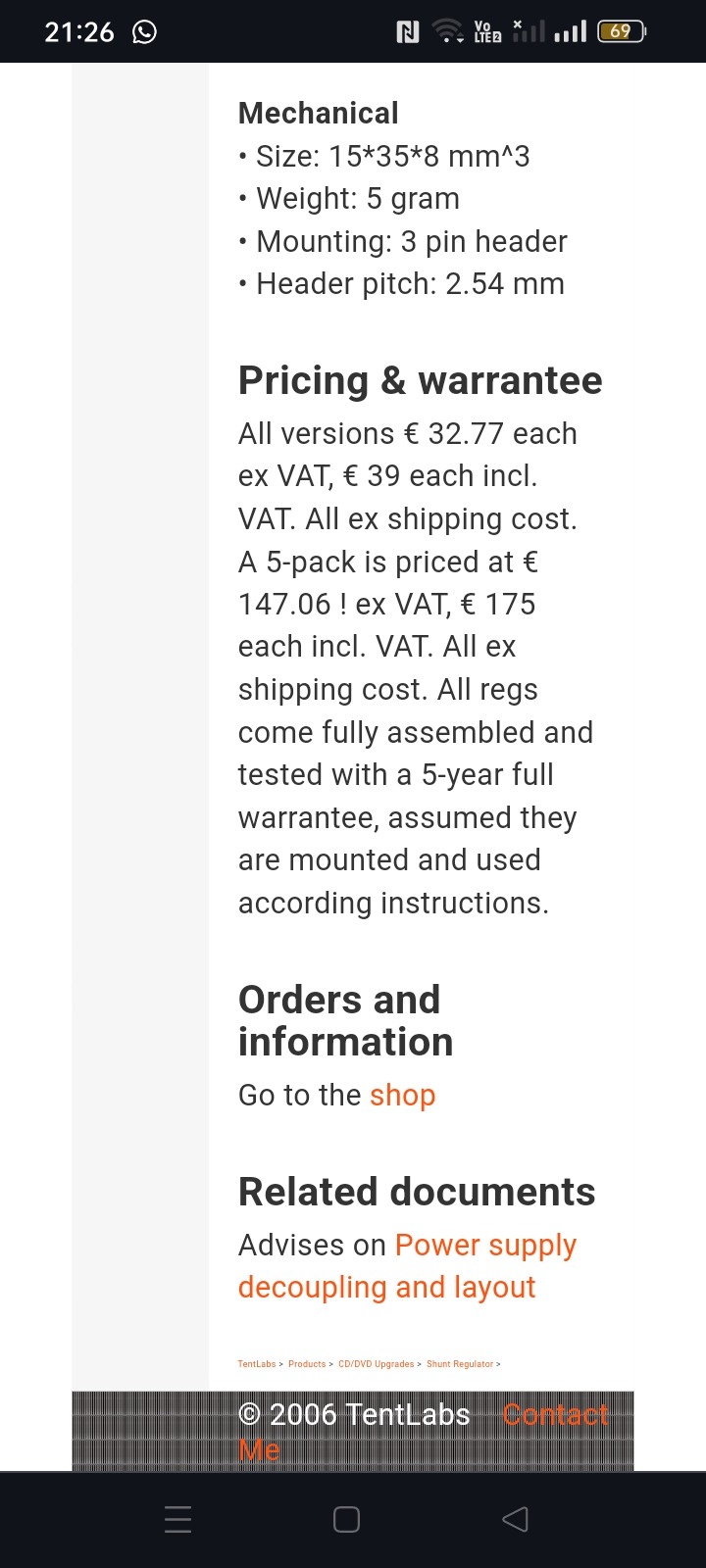The width and height of the screenshot is (706, 1568).
Task: Tap the Contact Me footer link
Action: [x=555, y=1415]
